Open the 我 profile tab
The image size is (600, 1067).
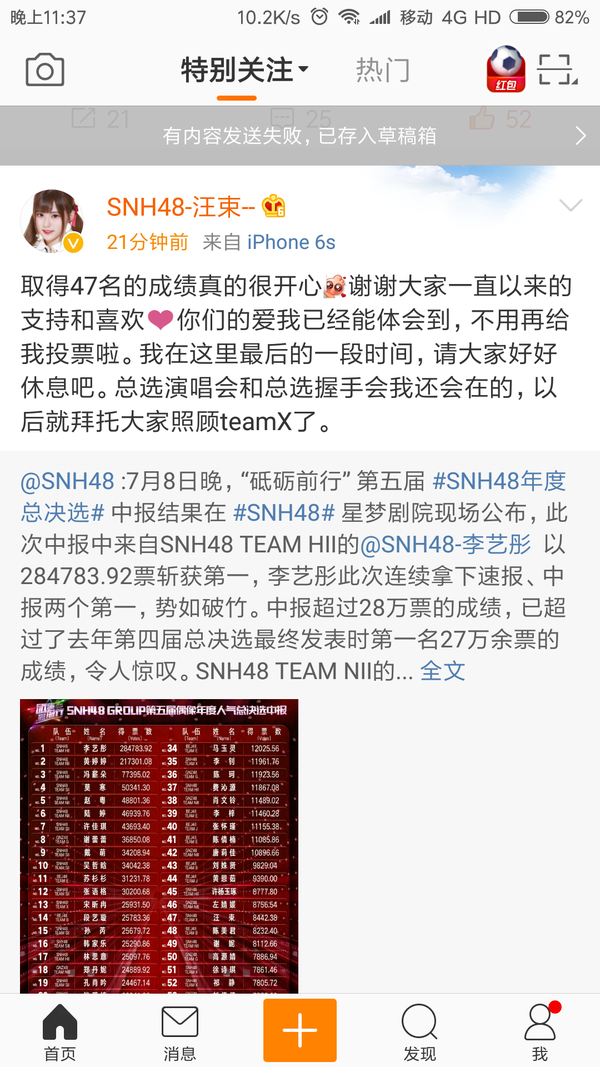(540, 1032)
